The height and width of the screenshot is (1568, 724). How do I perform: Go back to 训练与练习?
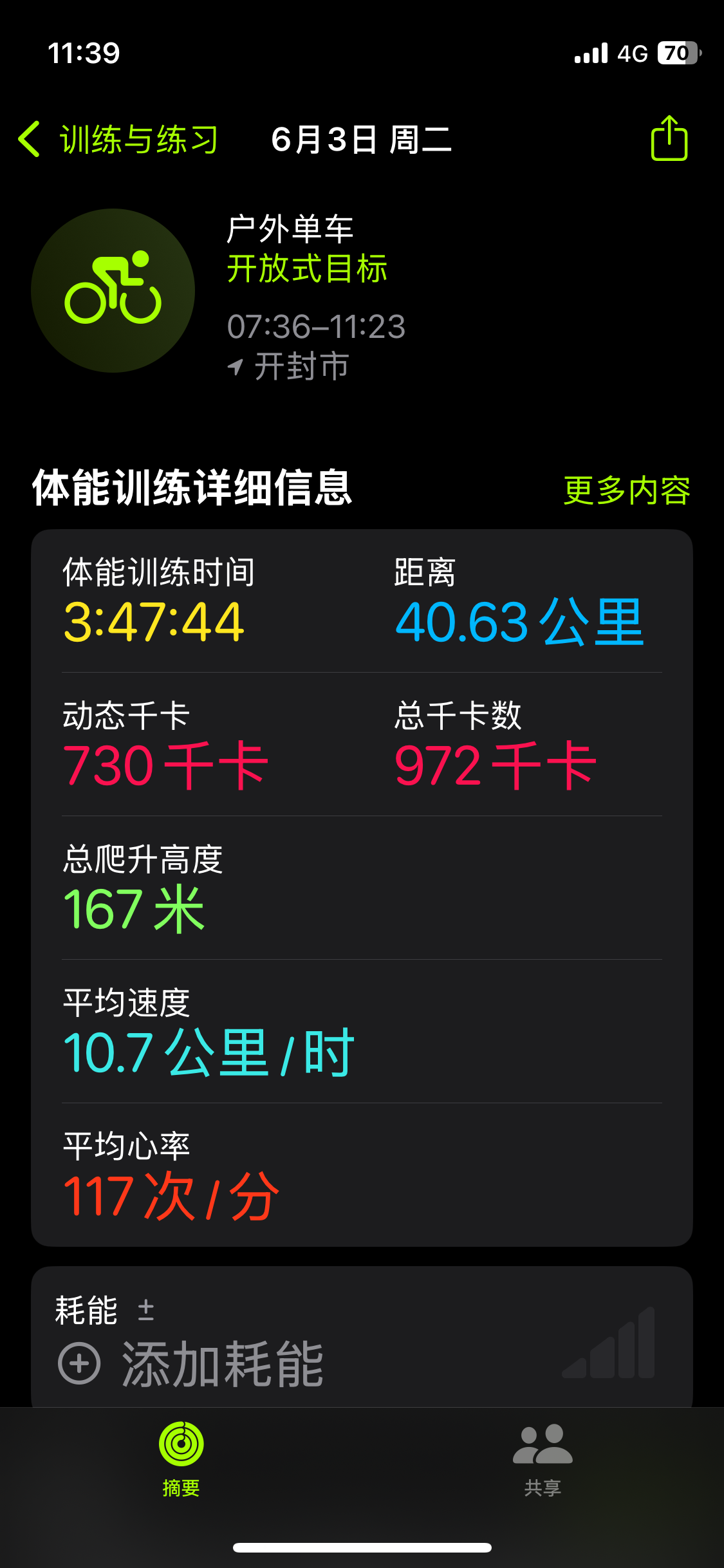118,139
